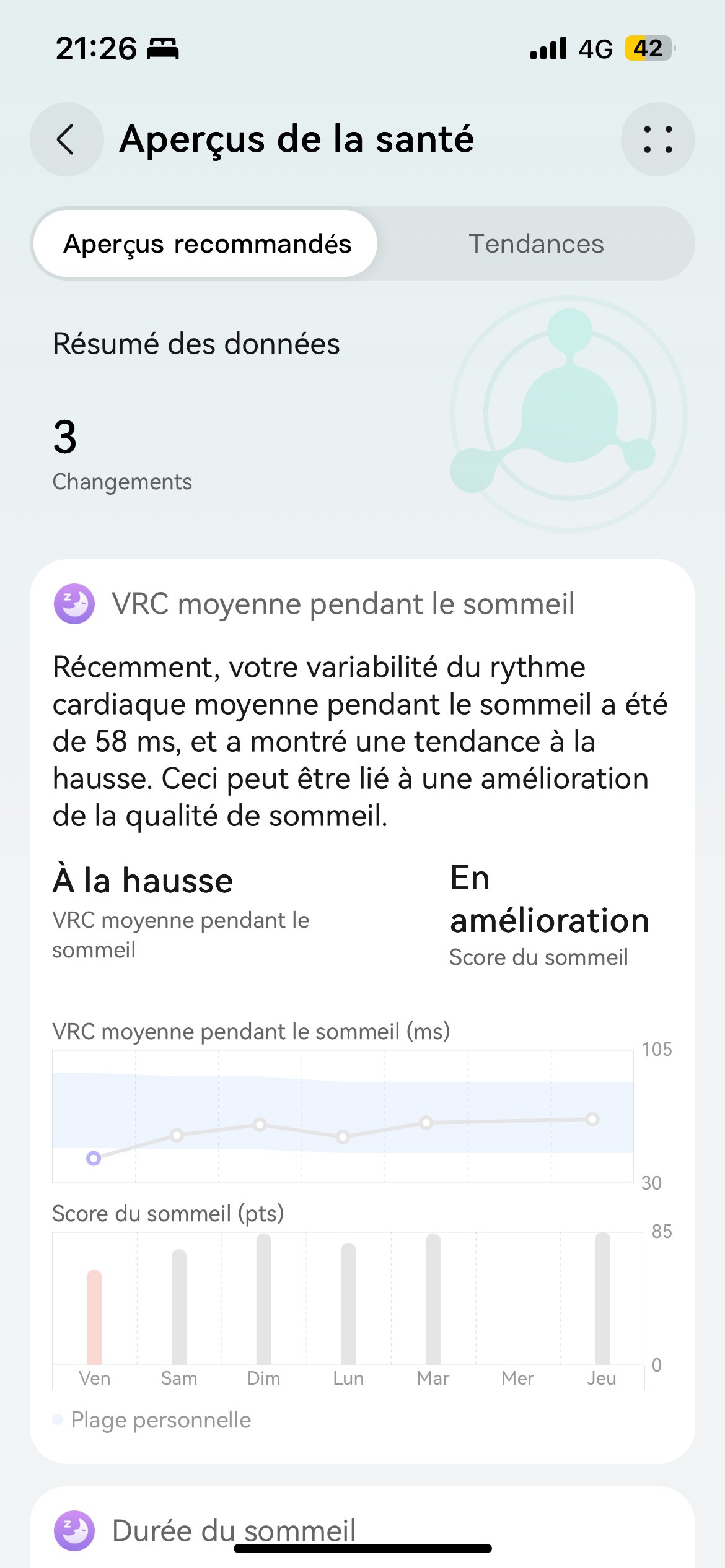The width and height of the screenshot is (725, 1568).
Task: Open the VRC moyenne pendant le sommeil card
Action: coord(343,604)
